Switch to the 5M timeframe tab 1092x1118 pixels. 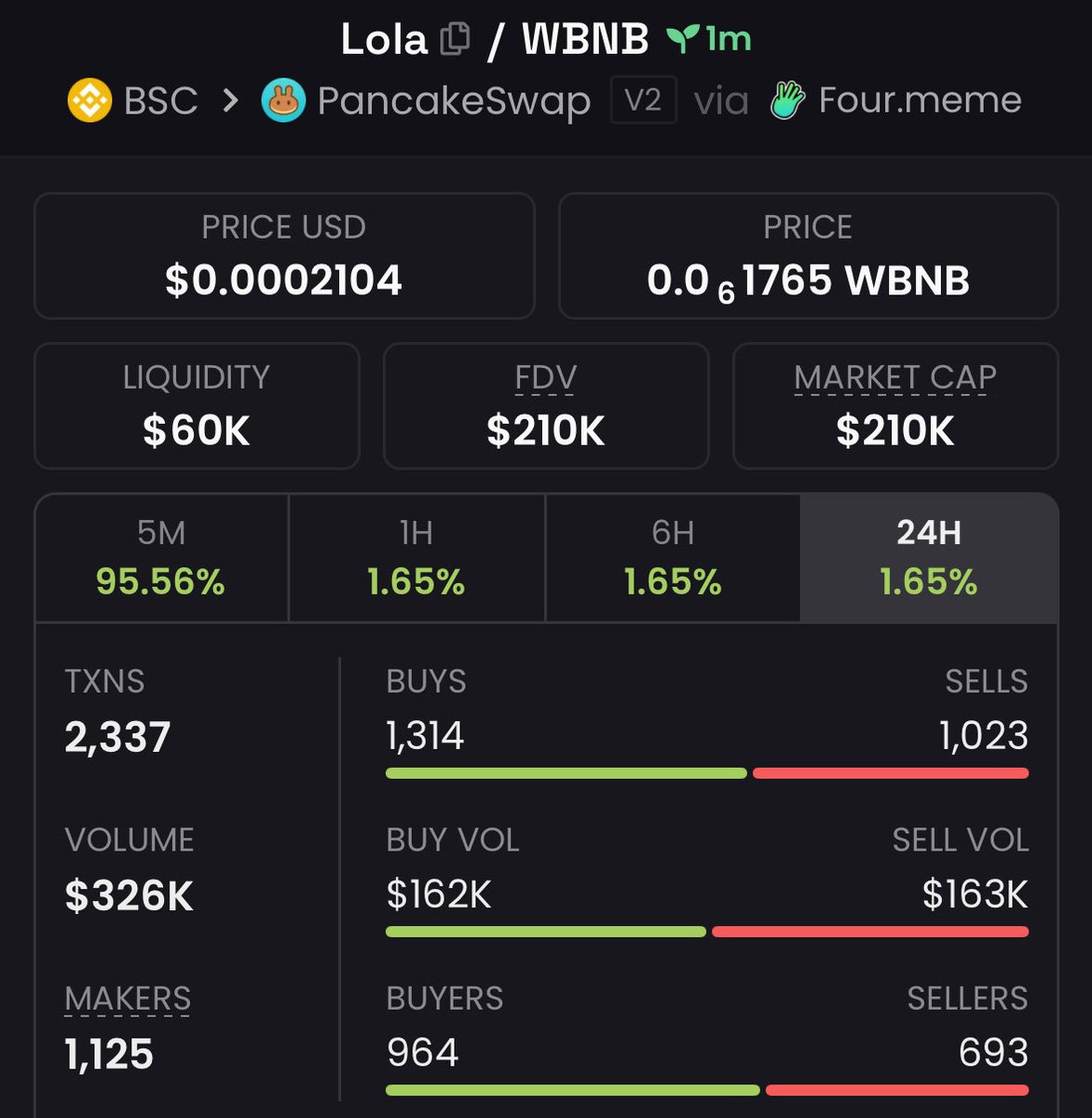click(x=161, y=557)
